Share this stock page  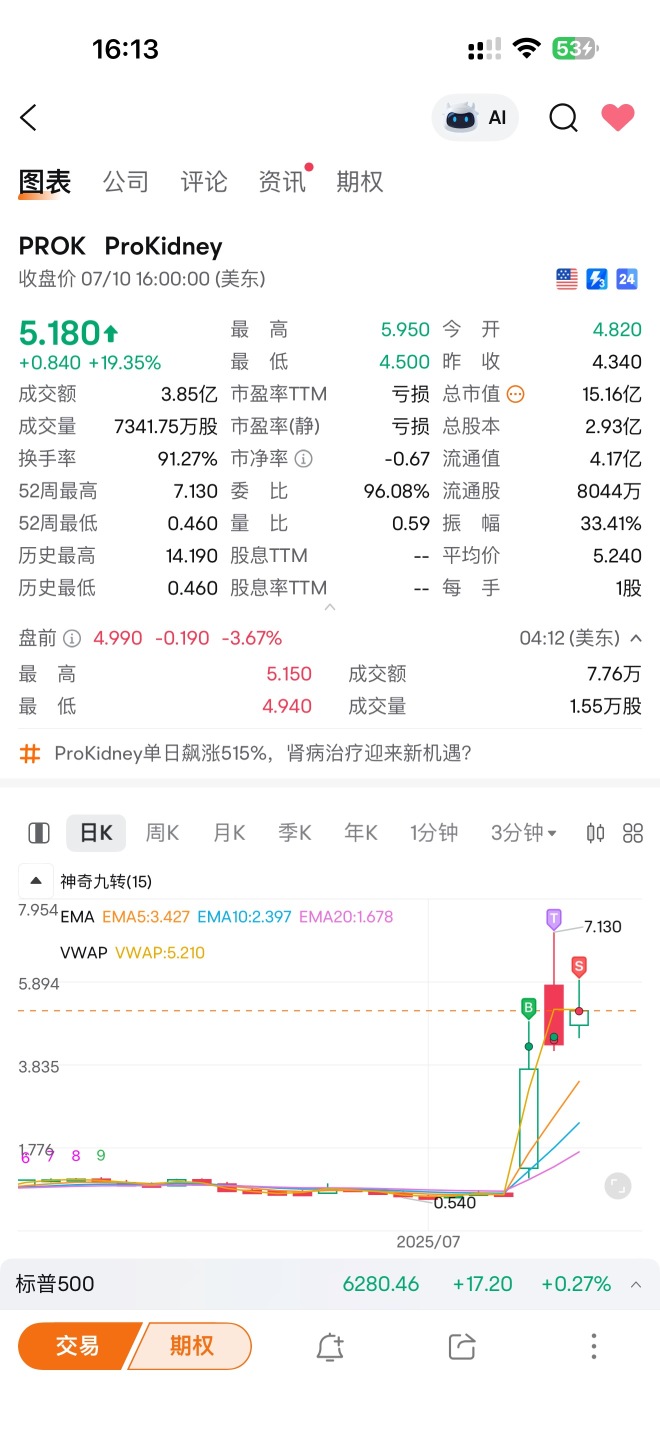point(461,1346)
